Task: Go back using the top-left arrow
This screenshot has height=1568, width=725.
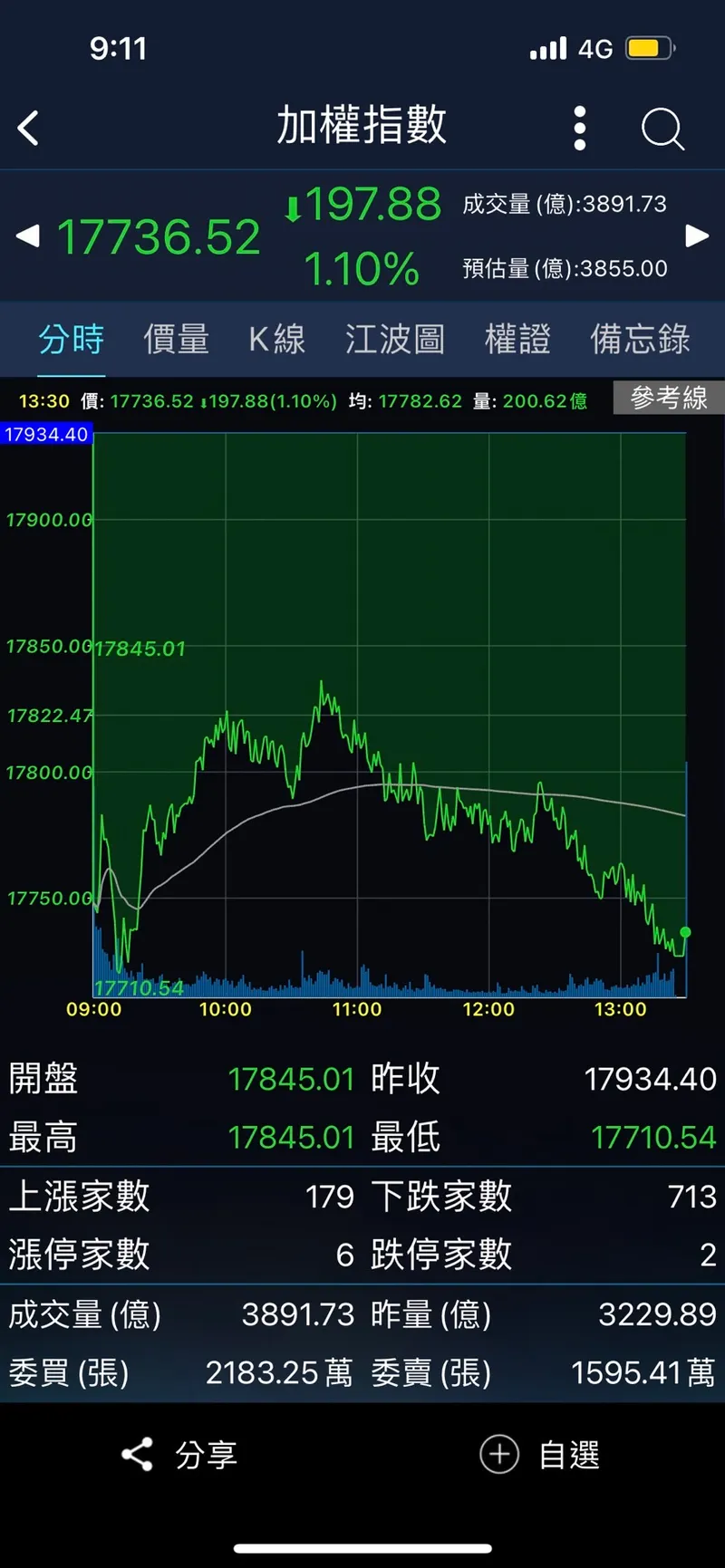Action: coord(29,128)
